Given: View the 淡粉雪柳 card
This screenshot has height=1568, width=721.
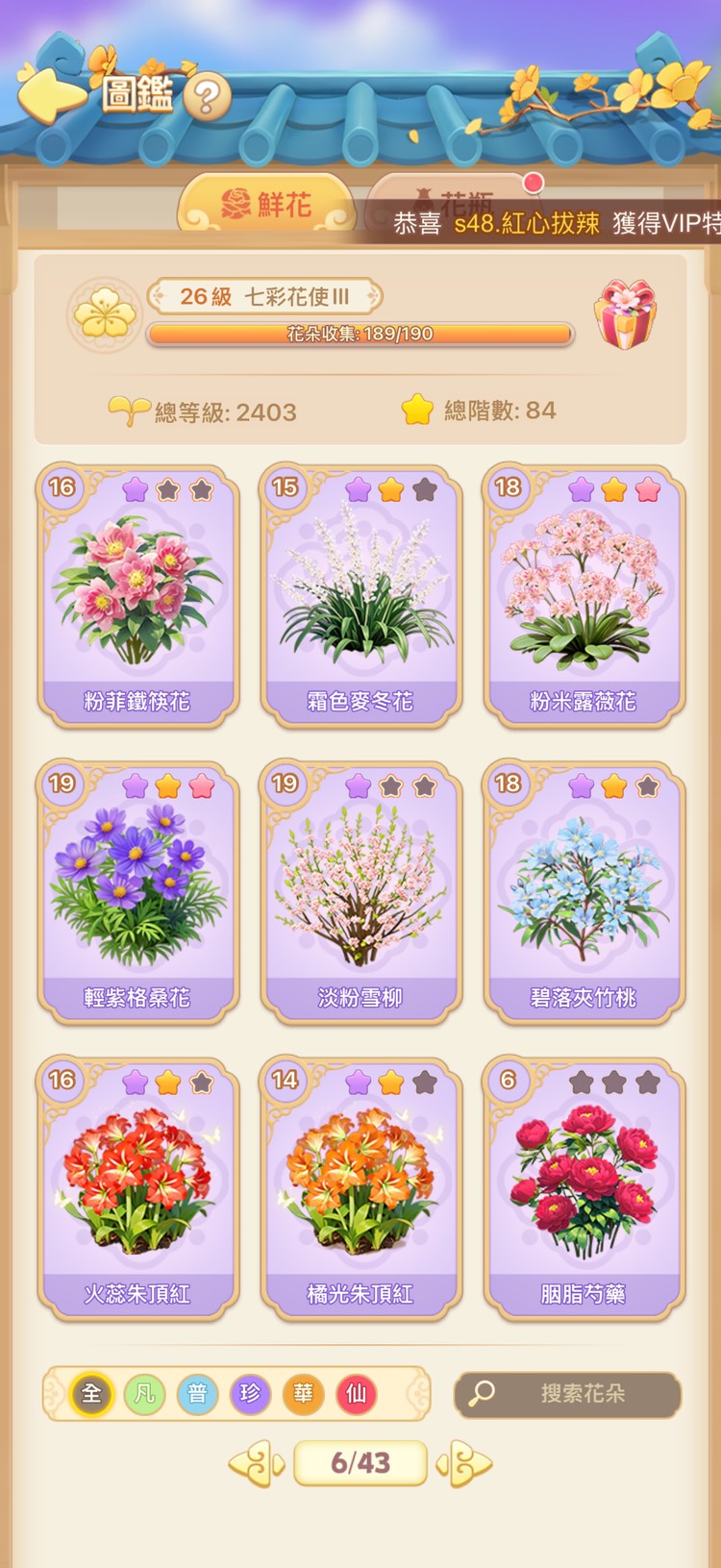Looking at the screenshot, I should [x=360, y=892].
